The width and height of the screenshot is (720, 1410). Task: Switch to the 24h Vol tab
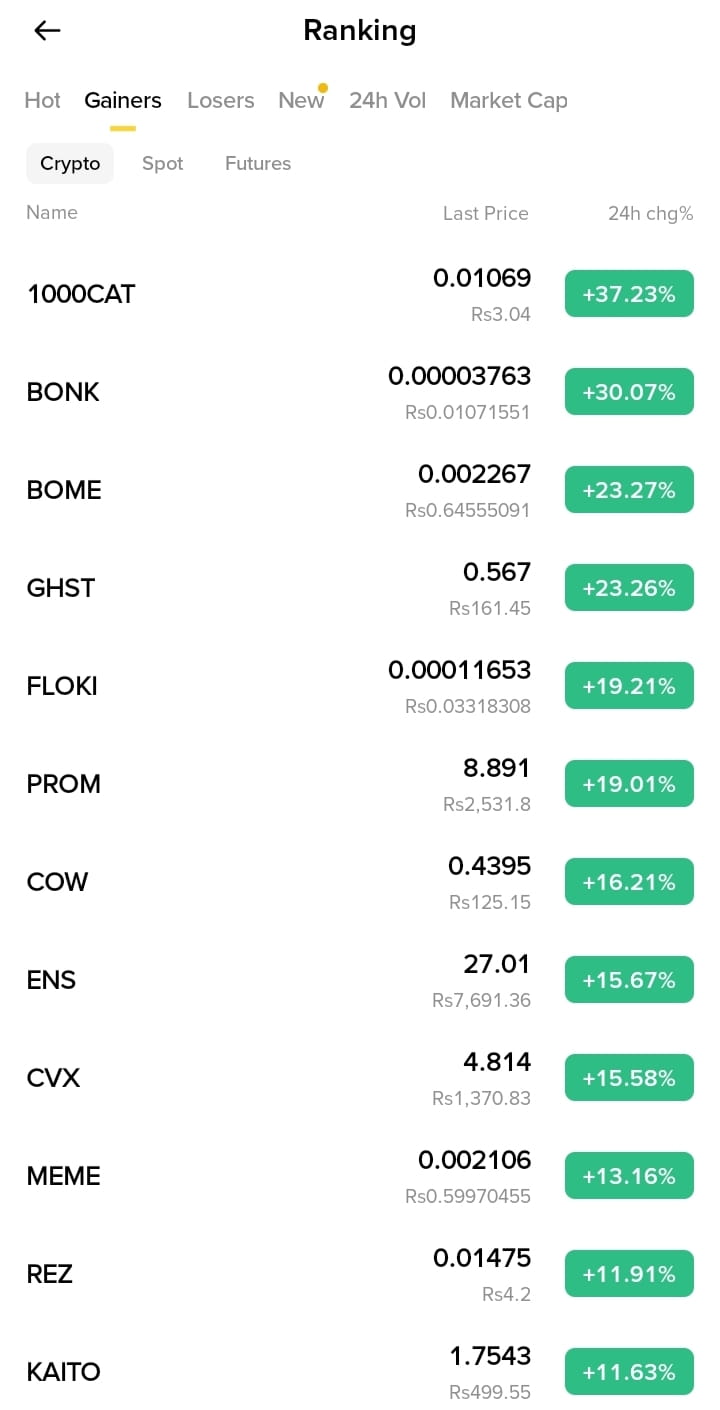(387, 100)
